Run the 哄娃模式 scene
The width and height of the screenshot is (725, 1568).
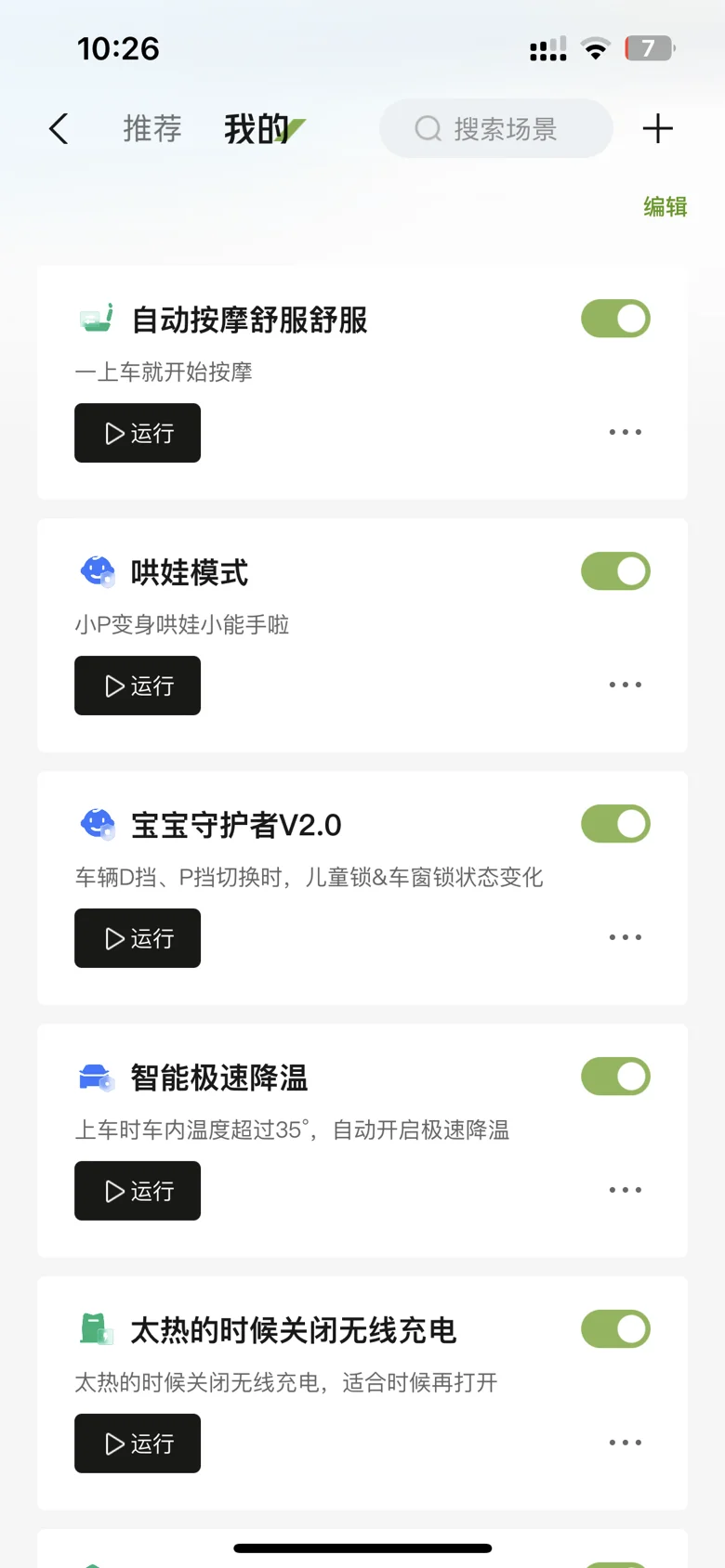pos(138,686)
